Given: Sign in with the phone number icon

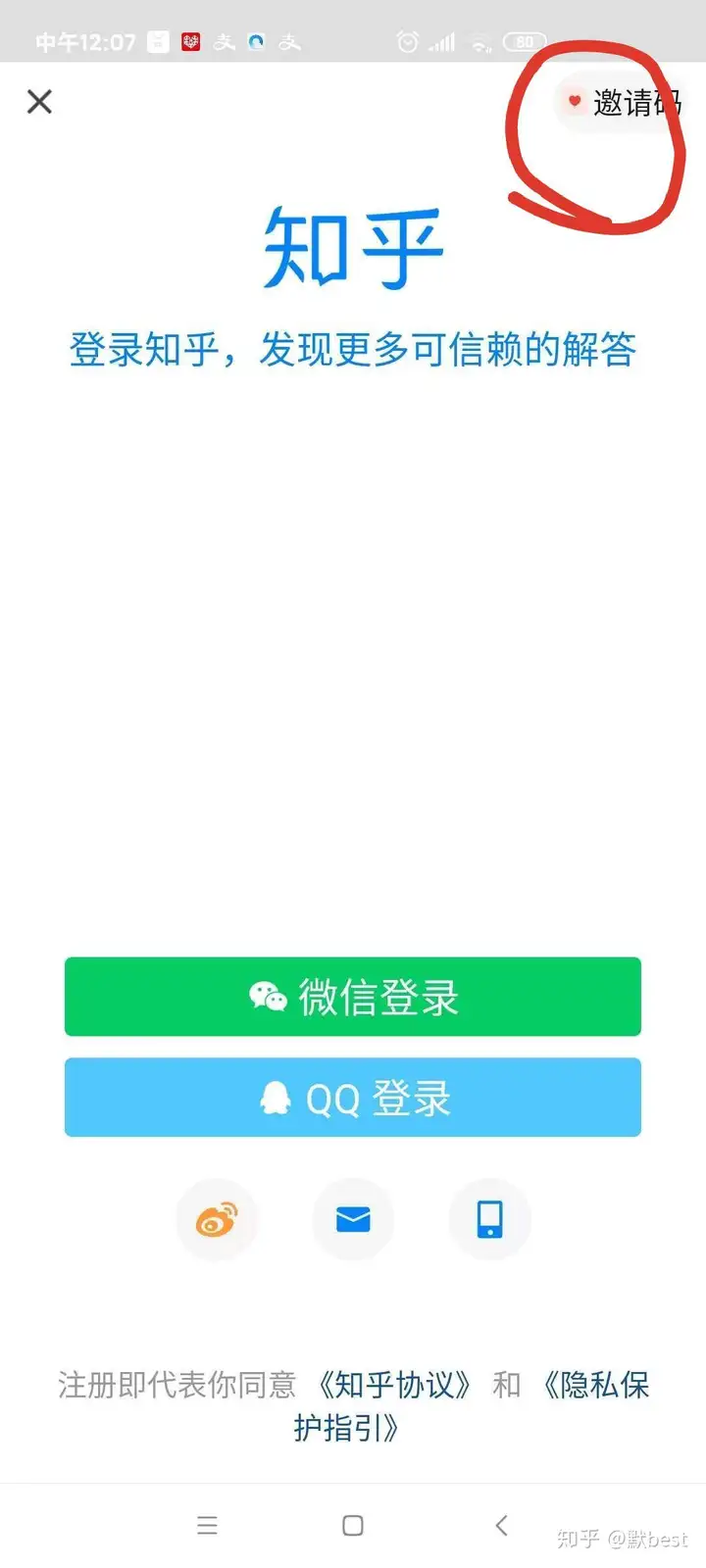Looking at the screenshot, I should 489,1220.
